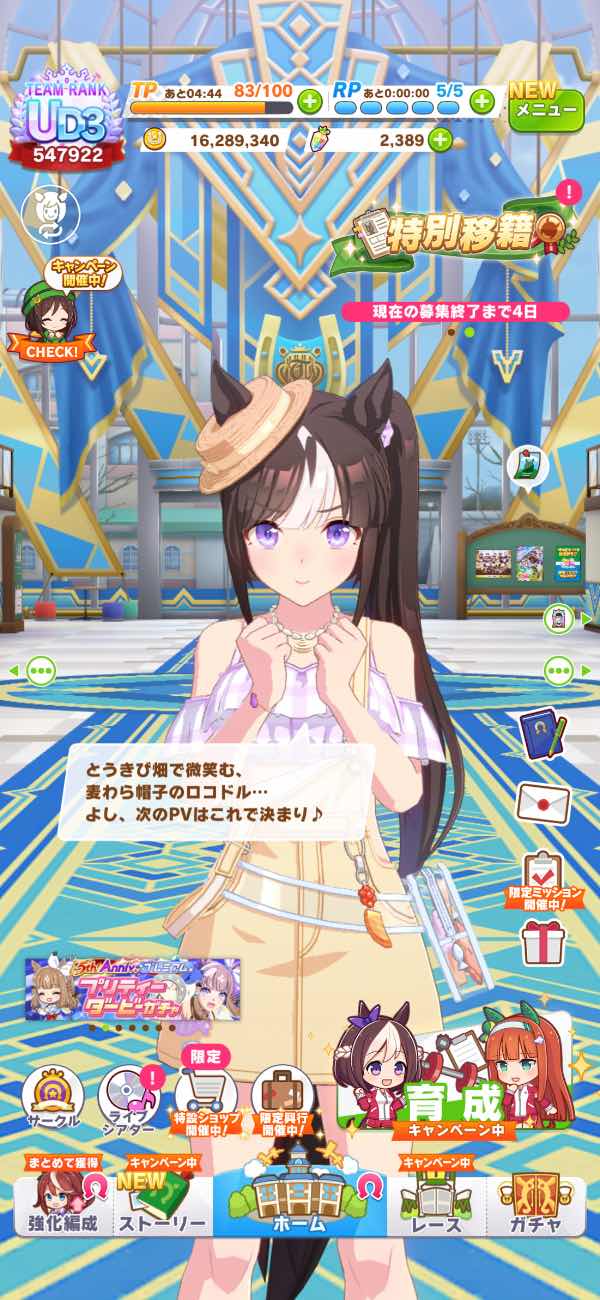The width and height of the screenshot is (600, 1300).
Task: Open the trainer profile icon
Action: 44,214
